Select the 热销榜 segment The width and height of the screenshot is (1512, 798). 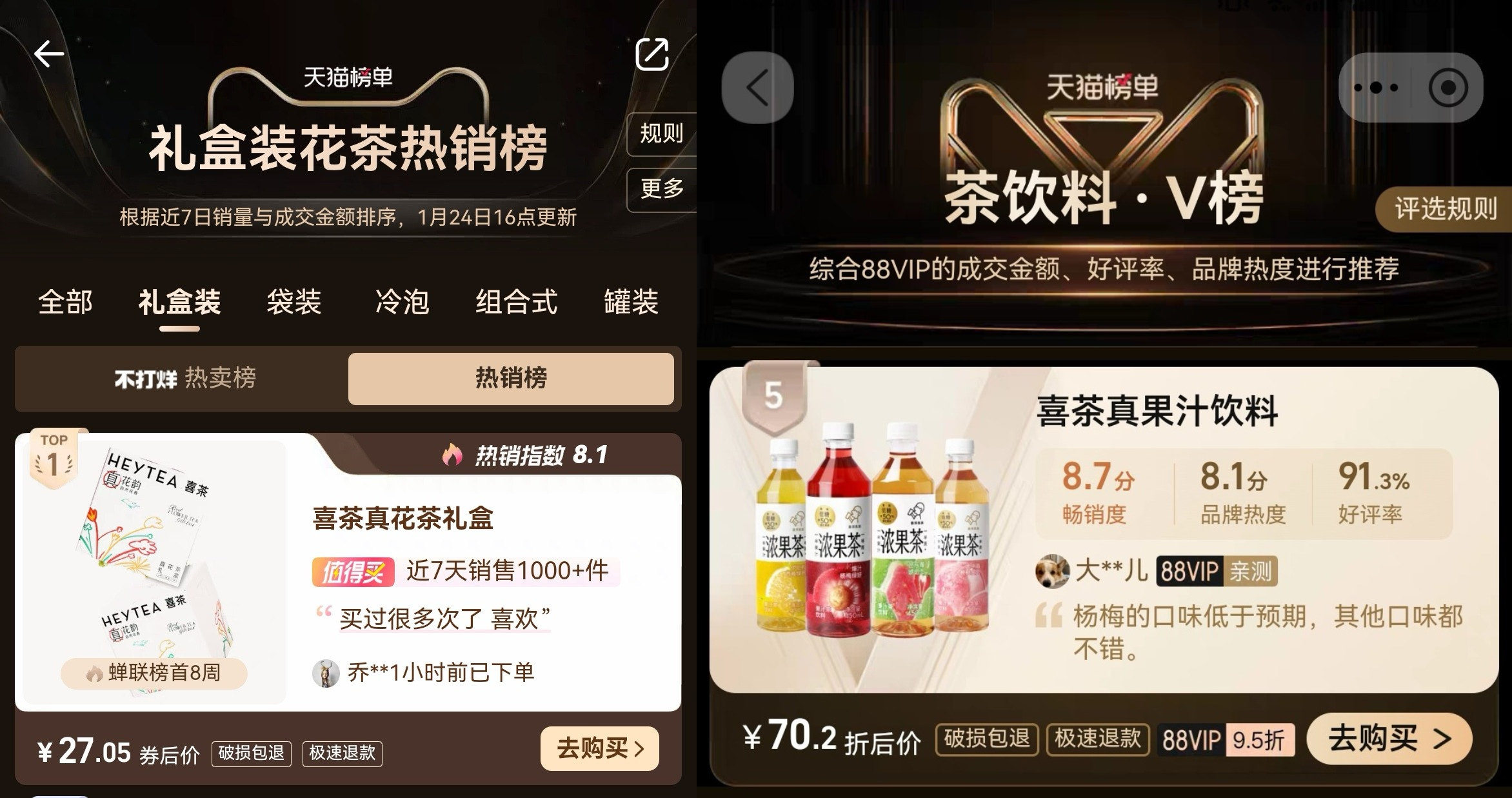pyautogui.click(x=511, y=378)
